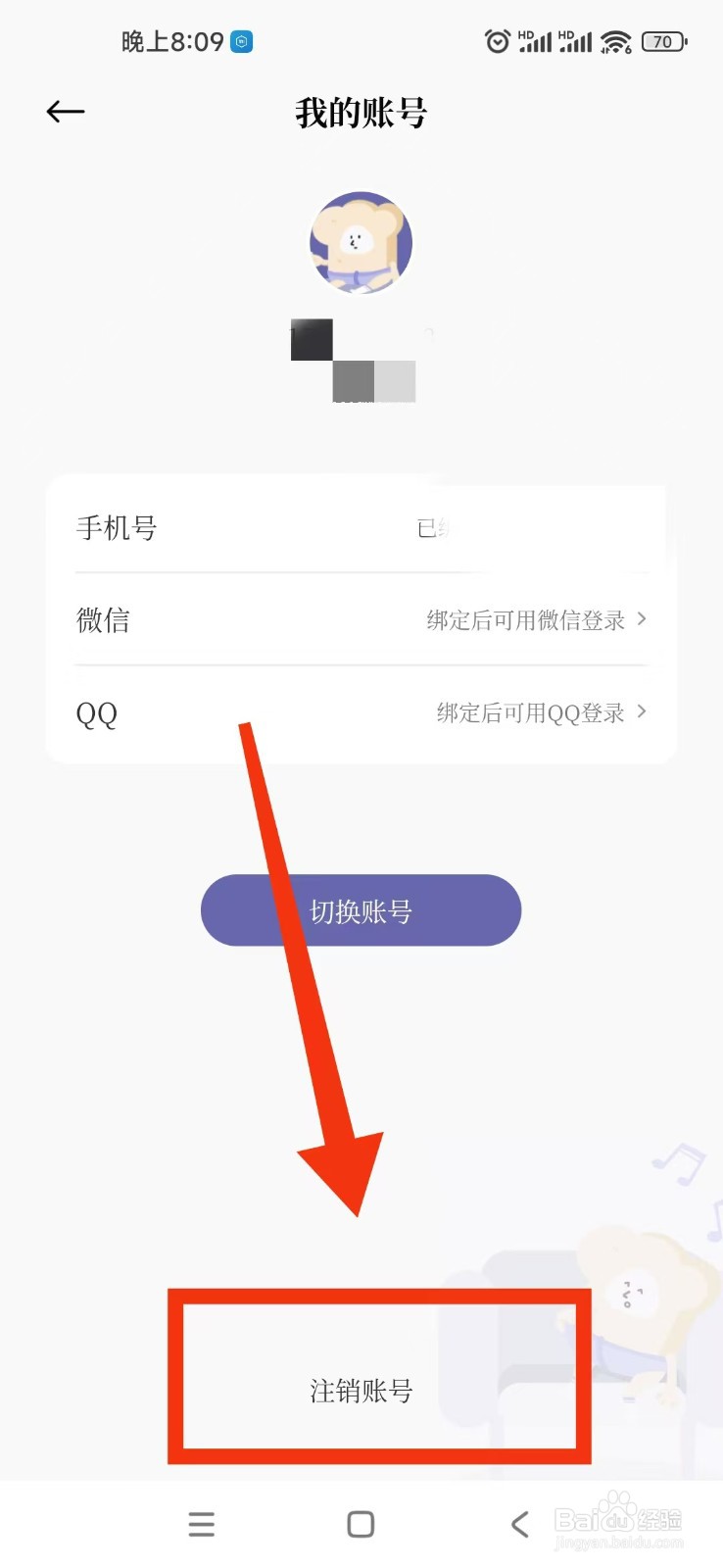This screenshot has width=723, height=1568.
Task: Click the 绑定后可用微信登录 link text
Action: [x=525, y=619]
